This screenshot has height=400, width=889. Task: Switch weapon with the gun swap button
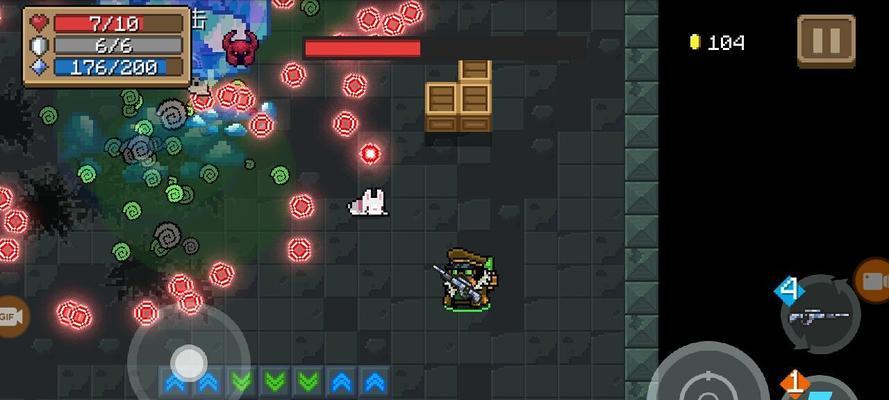point(820,315)
